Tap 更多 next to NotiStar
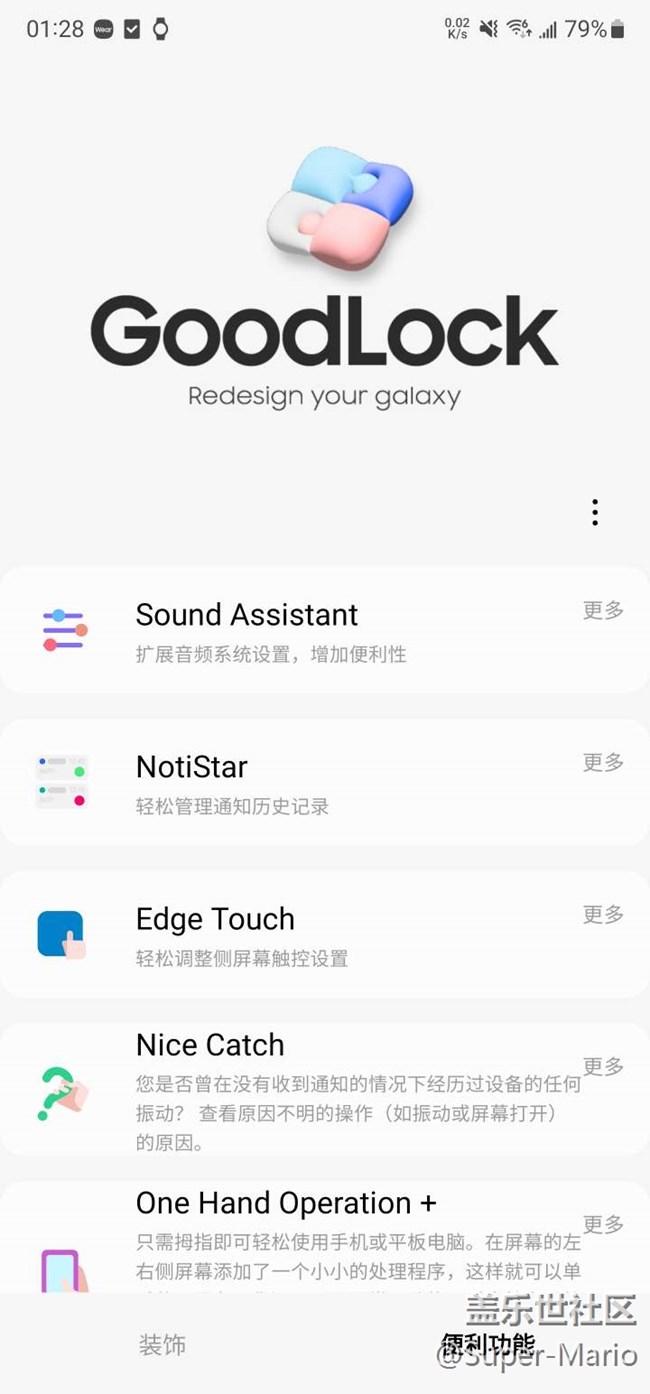The image size is (650, 1394). (603, 762)
